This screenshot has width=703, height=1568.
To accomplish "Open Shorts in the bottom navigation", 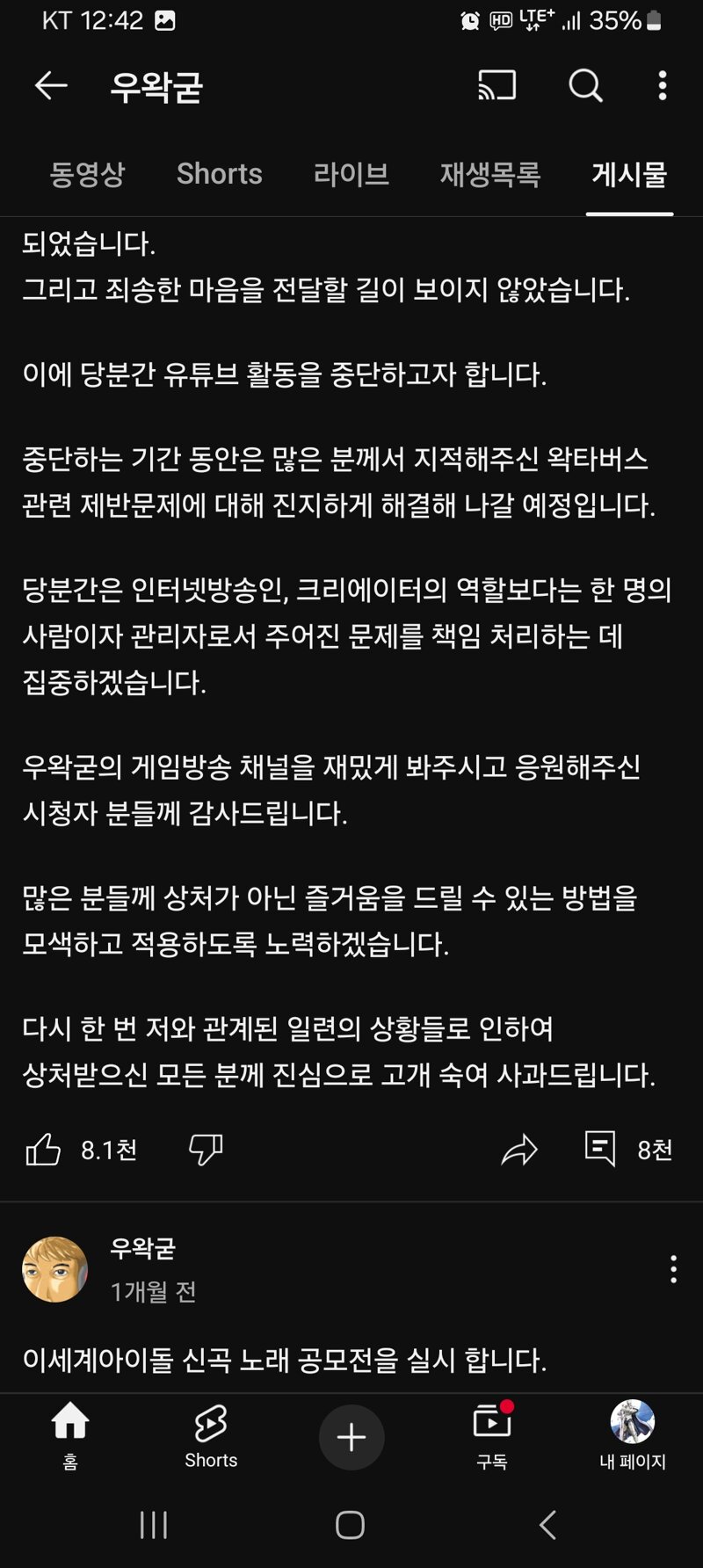I will (x=211, y=1435).
